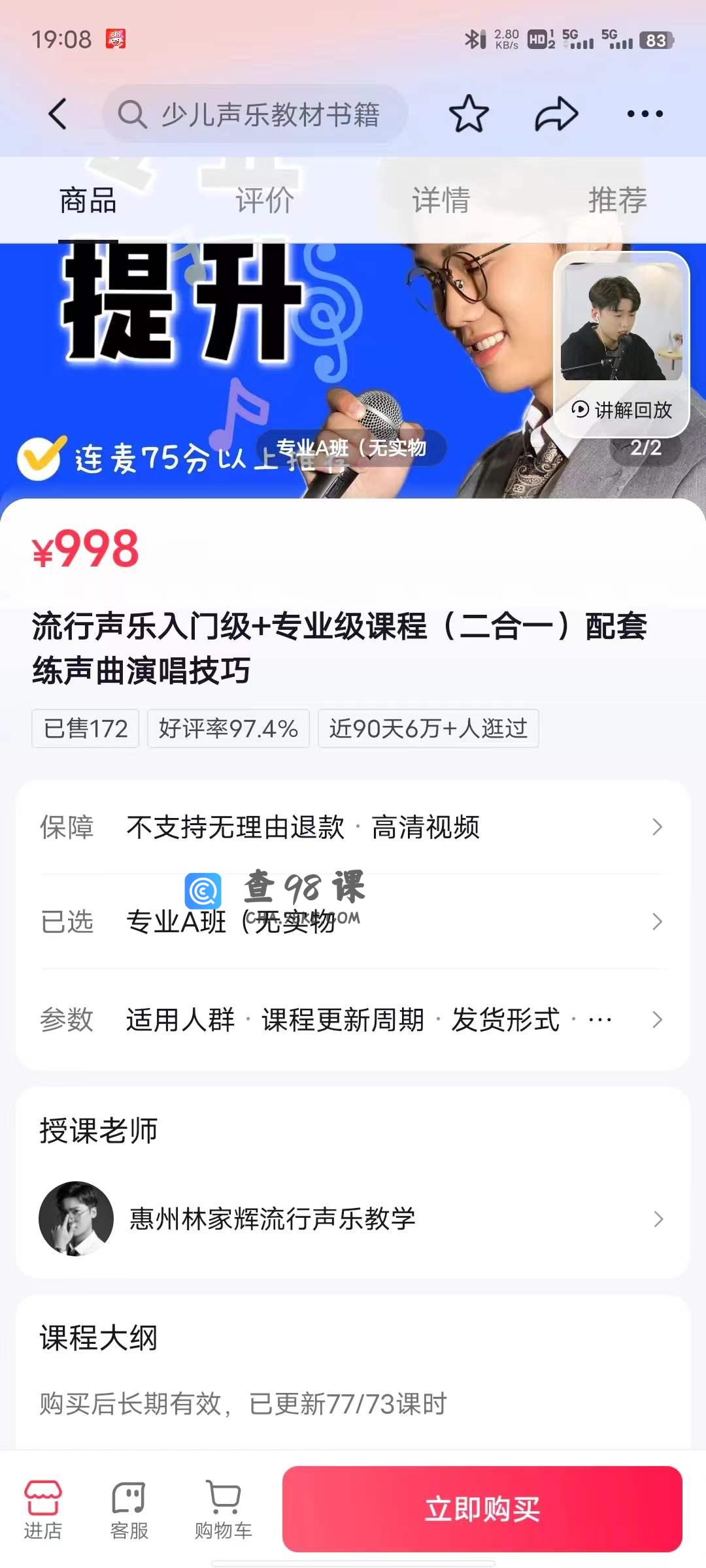Open the 已选 专业A班 option row

coord(353,922)
